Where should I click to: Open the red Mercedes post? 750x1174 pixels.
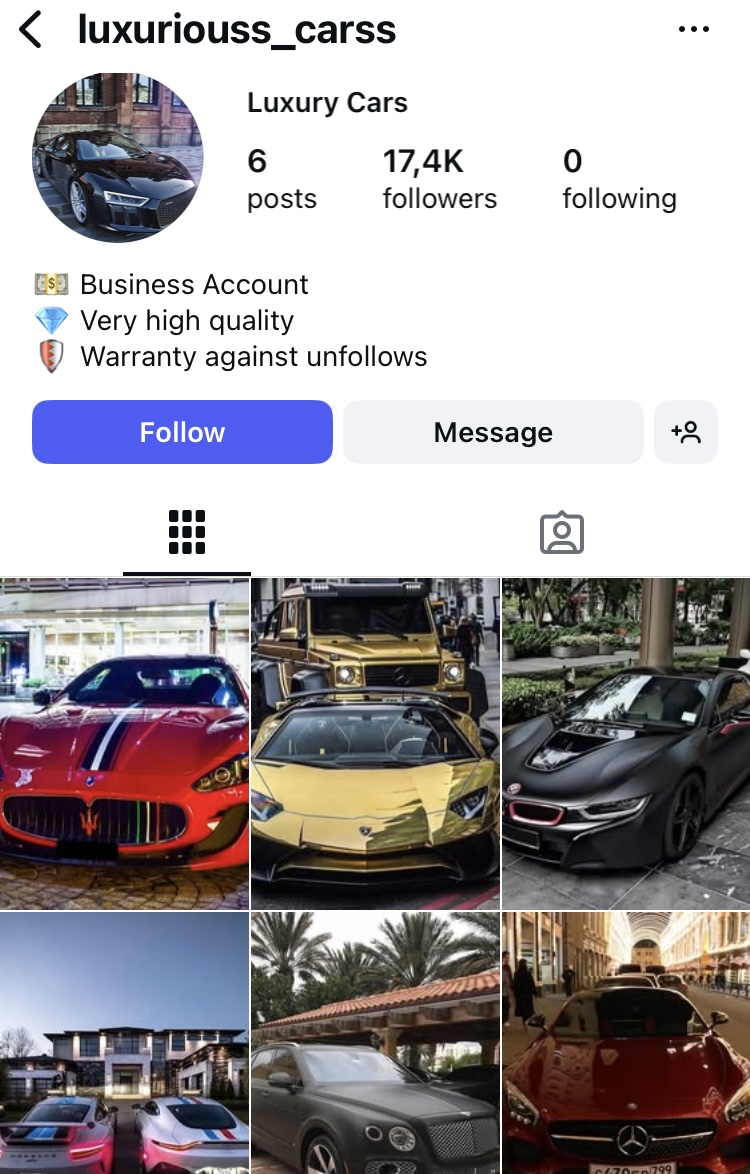point(626,1043)
